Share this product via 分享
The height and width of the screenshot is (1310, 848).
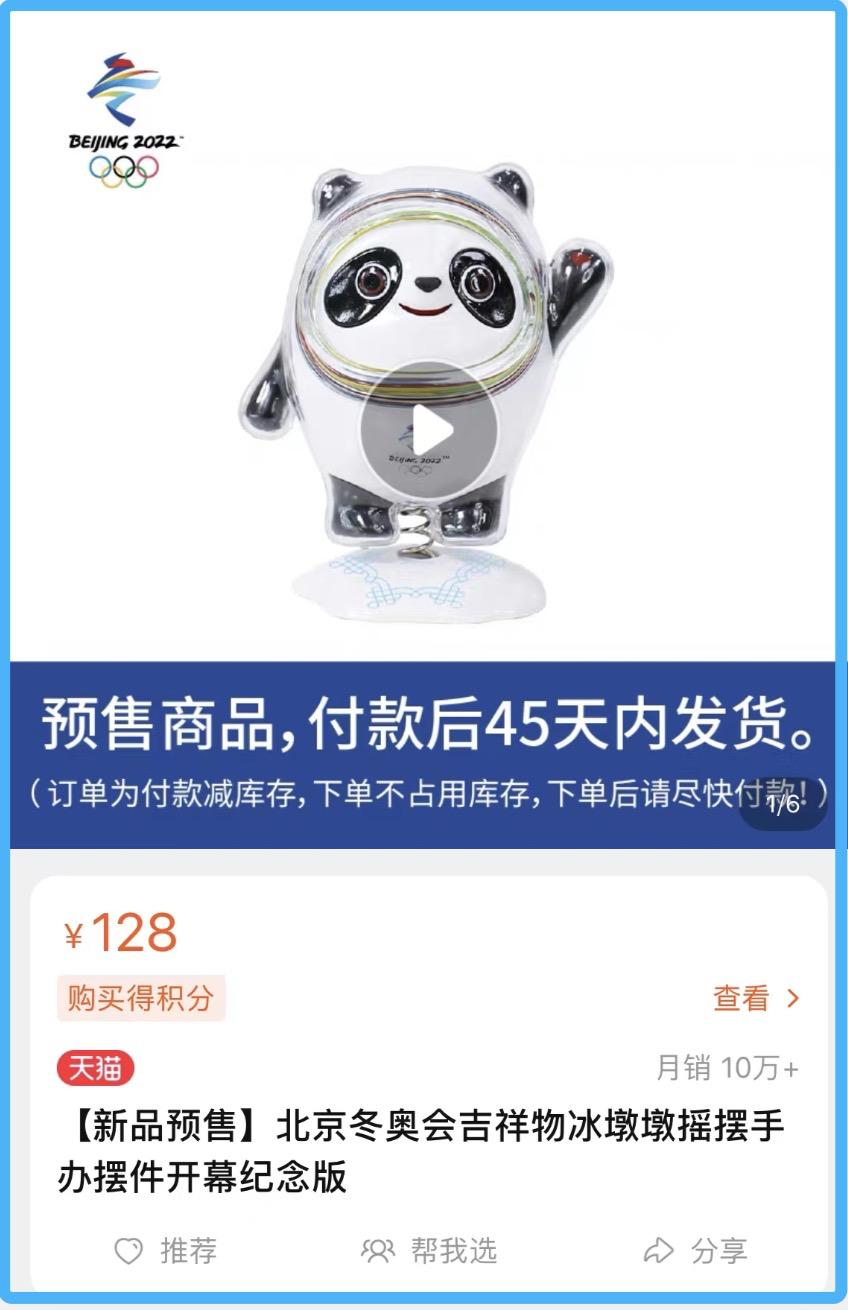tap(695, 1250)
